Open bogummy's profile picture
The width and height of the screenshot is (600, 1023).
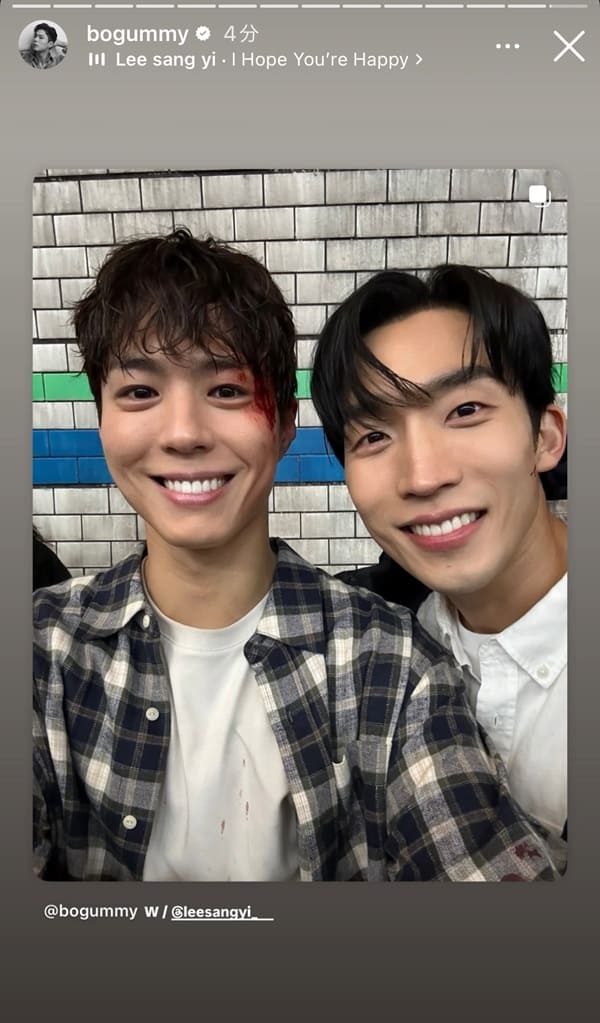tap(43, 45)
